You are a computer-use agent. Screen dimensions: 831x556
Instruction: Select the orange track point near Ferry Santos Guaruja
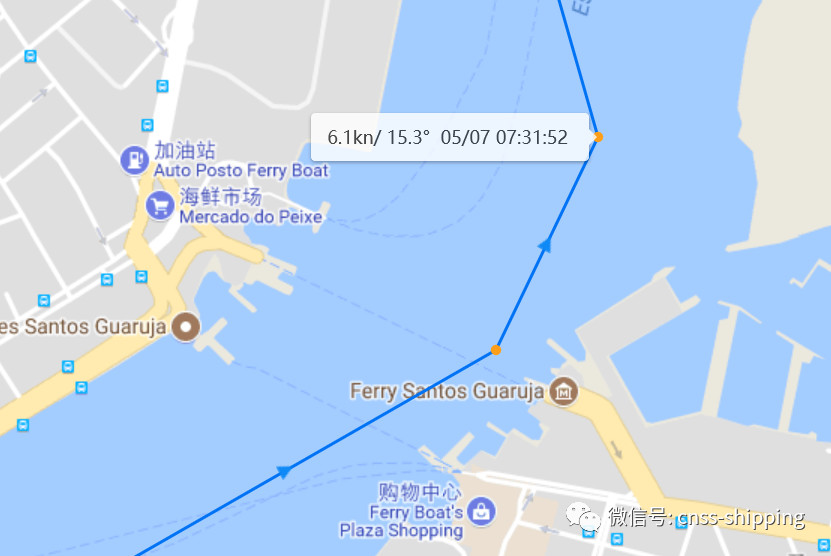pos(495,350)
